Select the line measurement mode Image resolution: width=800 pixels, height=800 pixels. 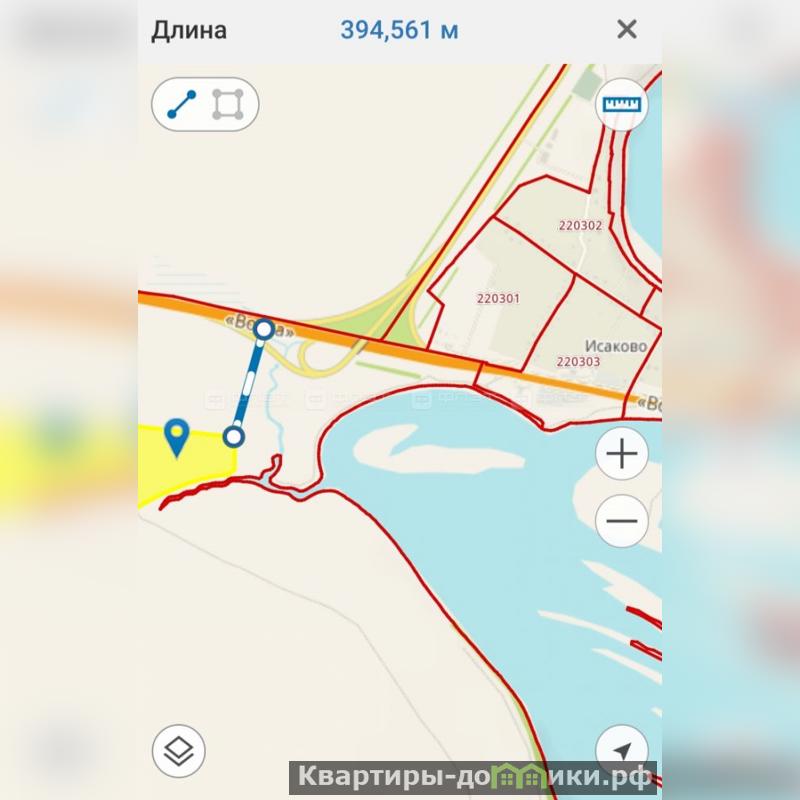(x=182, y=104)
